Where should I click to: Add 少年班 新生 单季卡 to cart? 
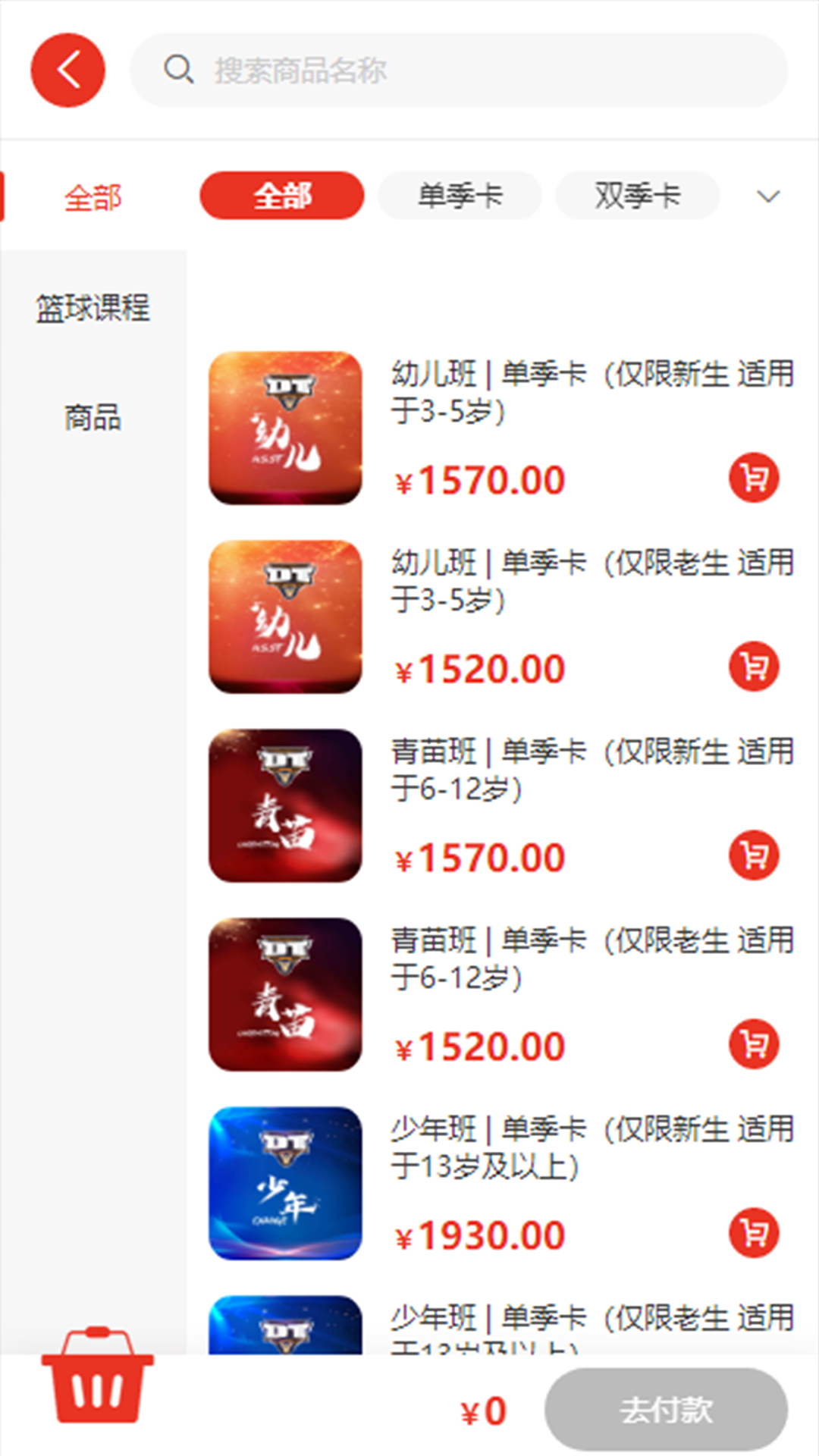point(754,1233)
